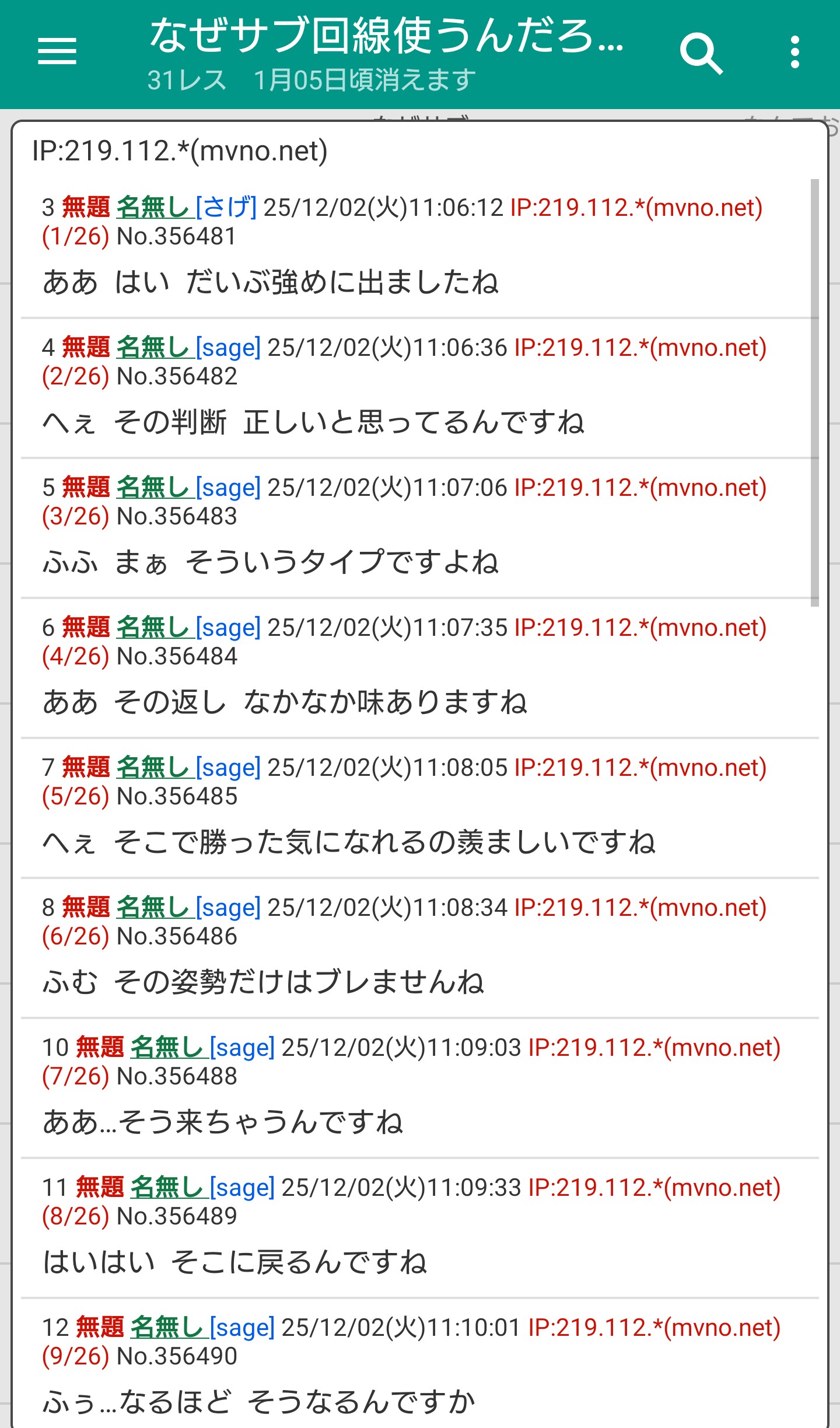
Task: Open the 名無し [sage] link on post 4
Action: click(188, 348)
